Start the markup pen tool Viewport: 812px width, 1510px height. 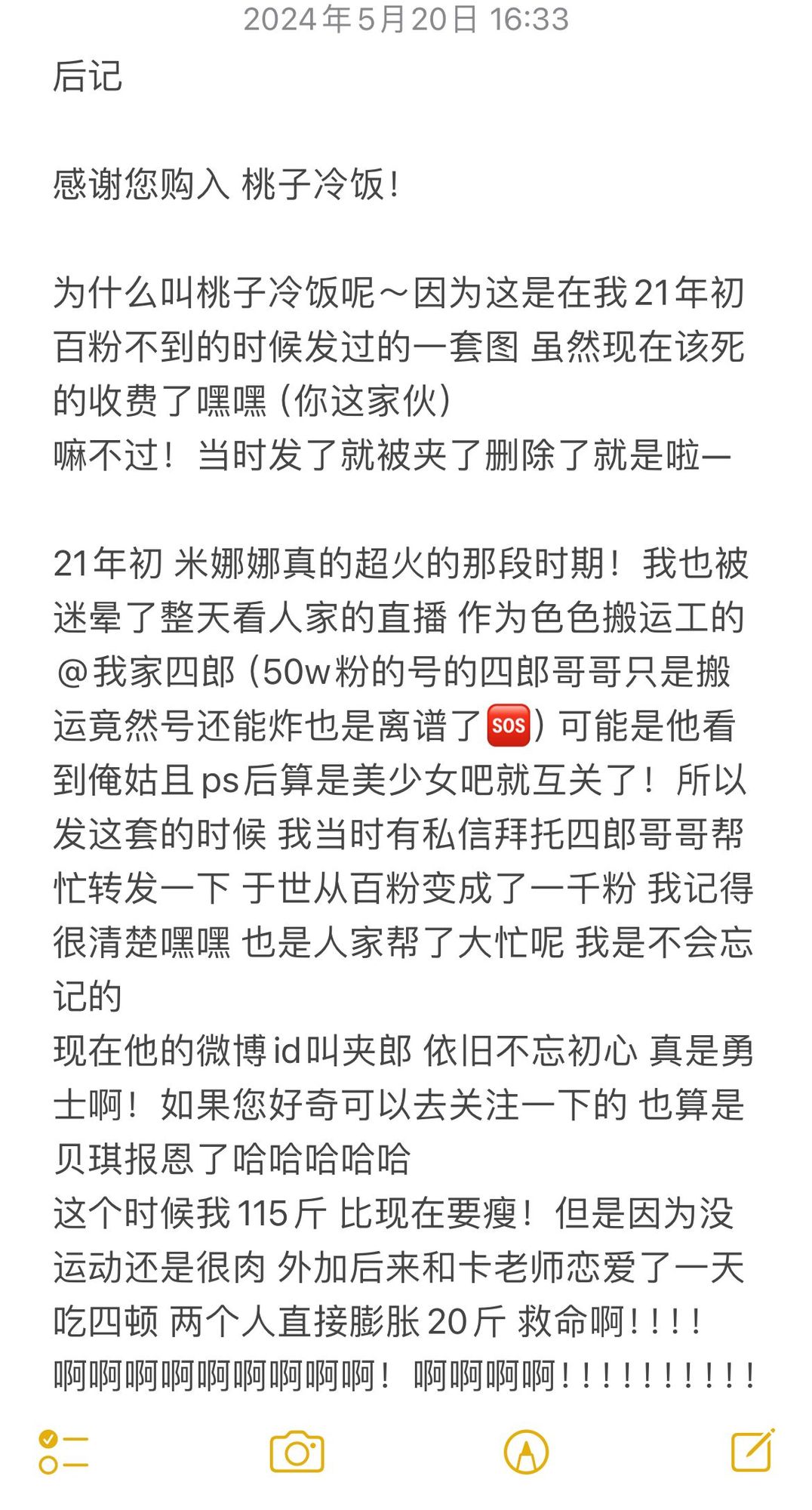point(526,1451)
